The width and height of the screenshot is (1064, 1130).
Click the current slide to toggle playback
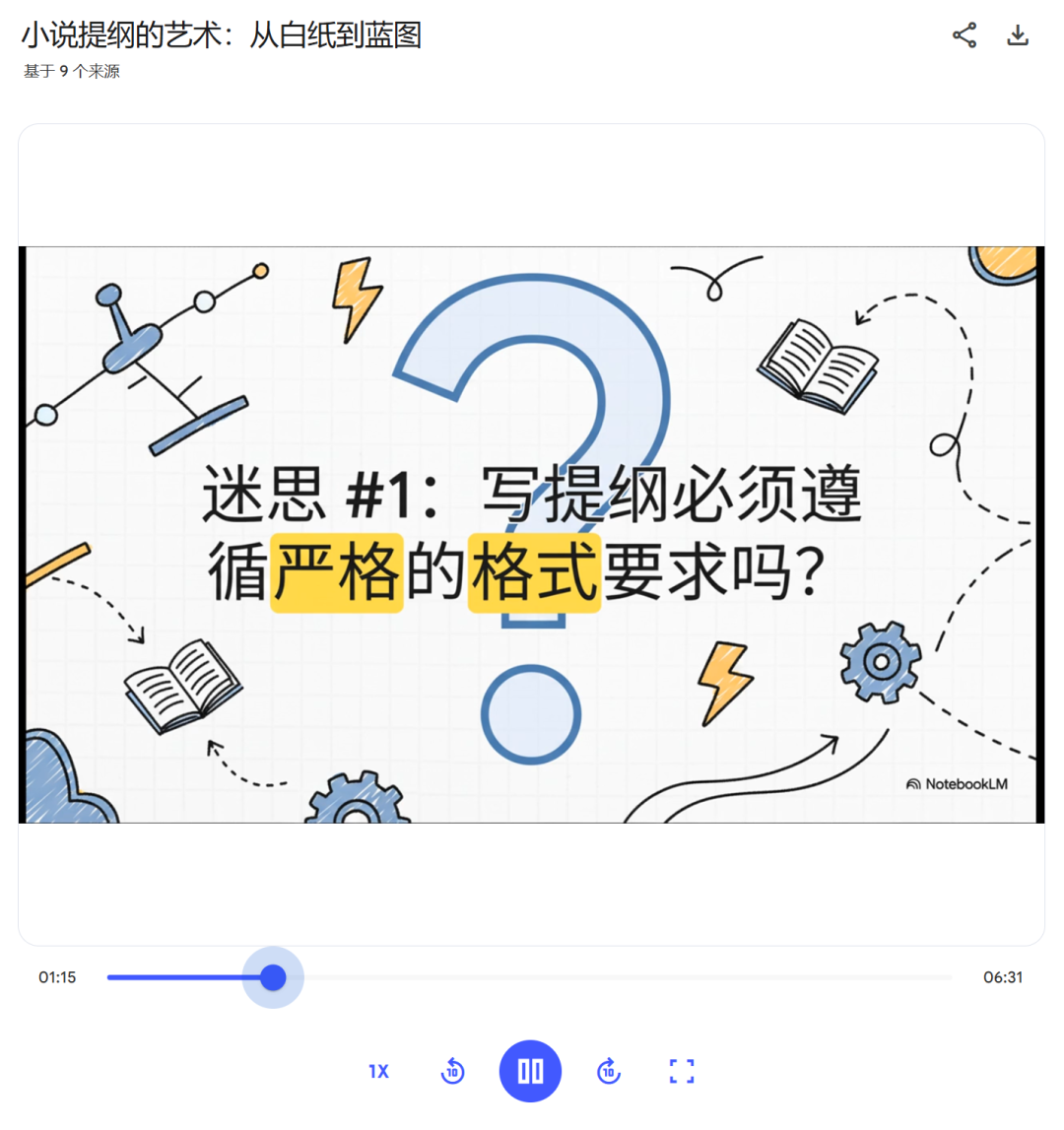tap(532, 537)
